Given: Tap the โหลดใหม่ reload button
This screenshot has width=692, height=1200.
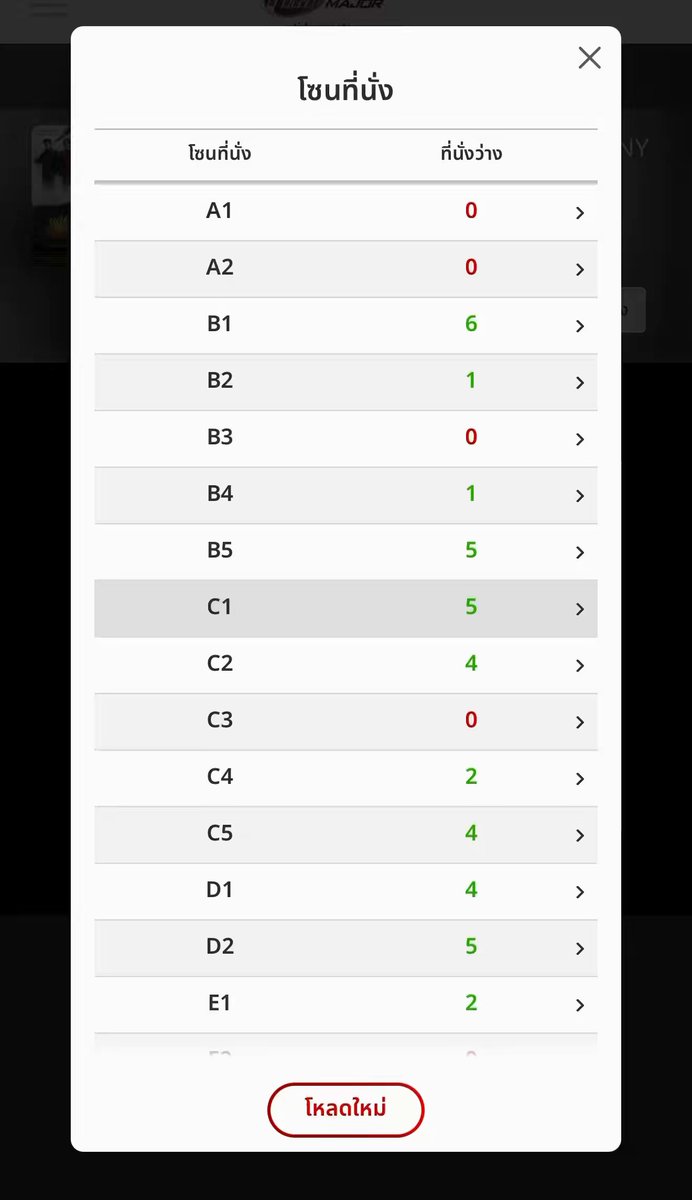Looking at the screenshot, I should (346, 1110).
